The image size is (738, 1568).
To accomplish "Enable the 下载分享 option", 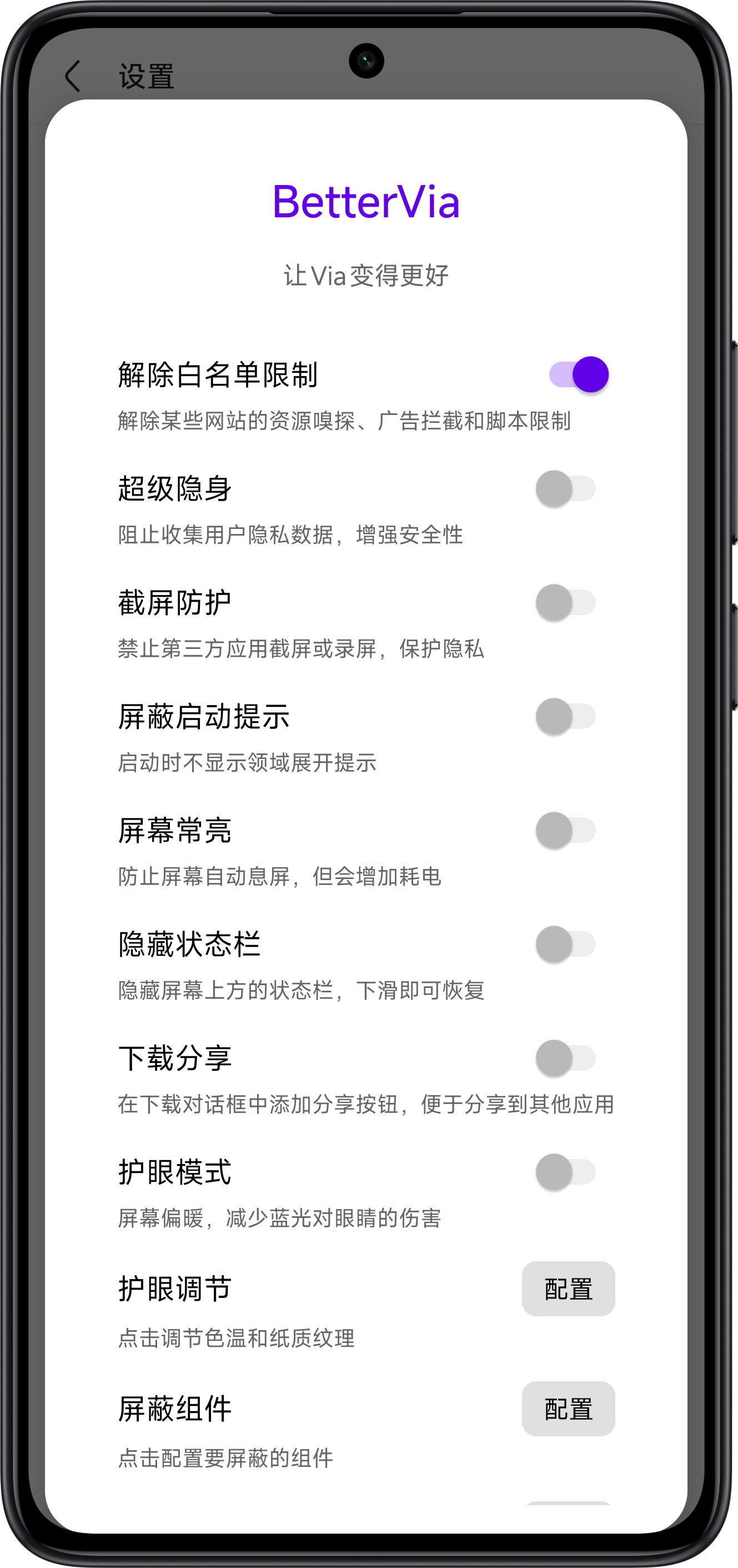I will [566, 1058].
